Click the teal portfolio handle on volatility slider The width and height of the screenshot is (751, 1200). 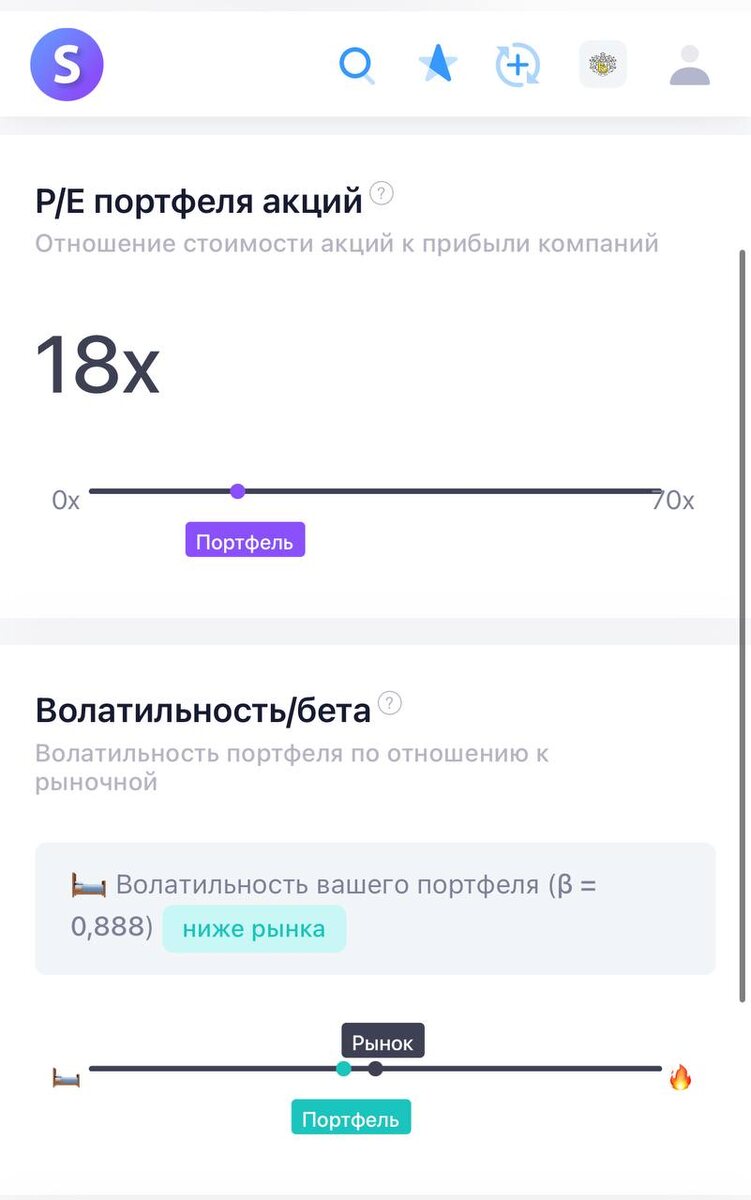[x=344, y=1069]
